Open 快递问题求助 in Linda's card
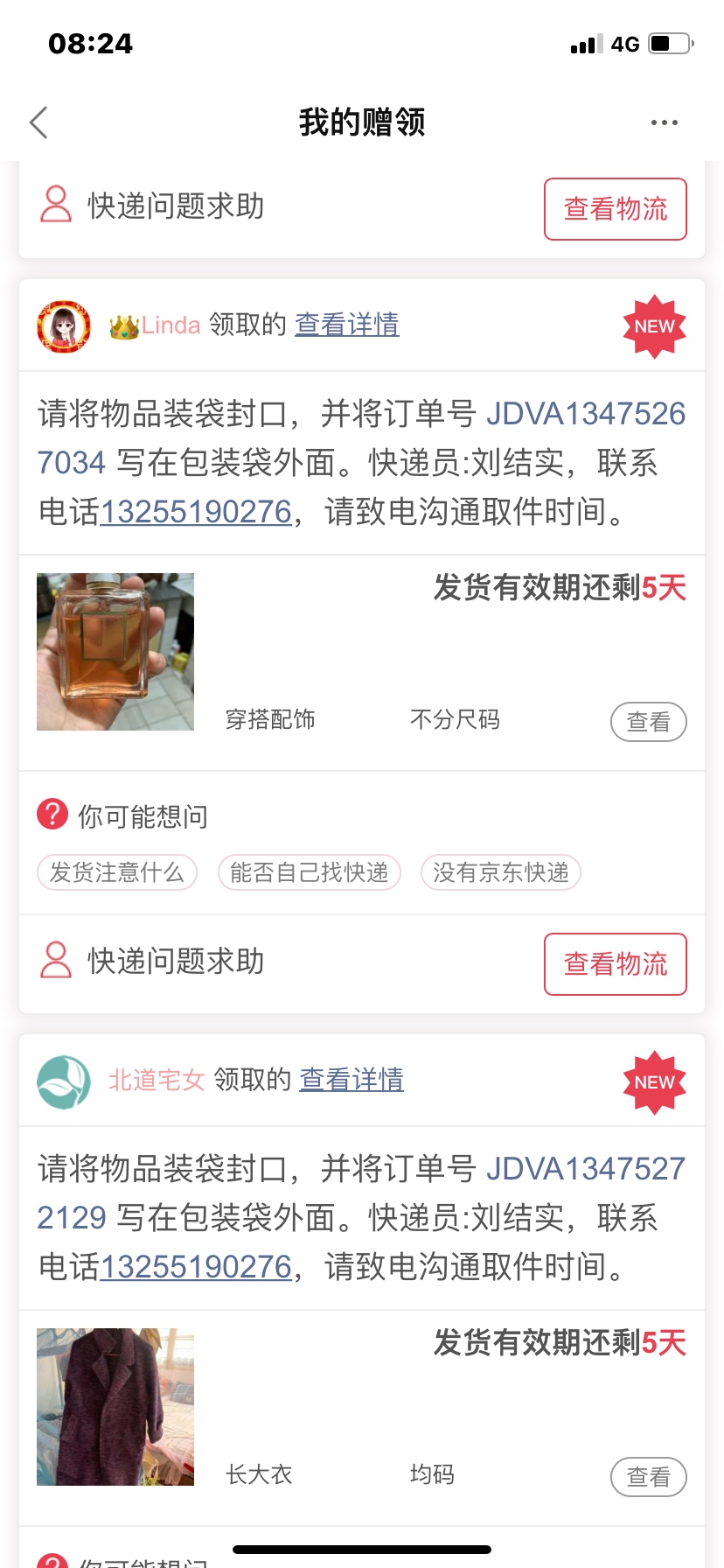Screen dimensions: 724x1568 coord(175,962)
